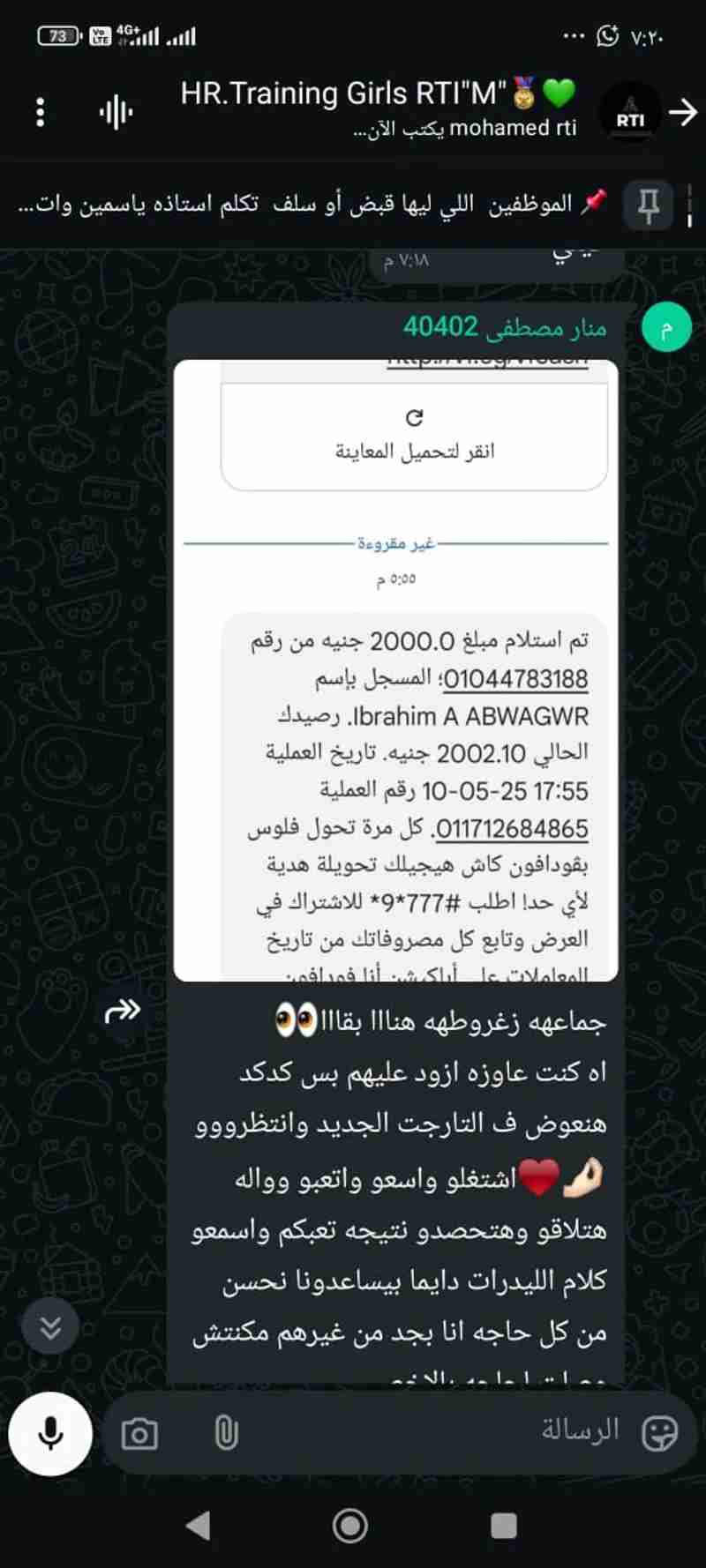Open the shared Vodafone Cash screenshot image
This screenshot has height=1568, width=706.
[x=395, y=670]
